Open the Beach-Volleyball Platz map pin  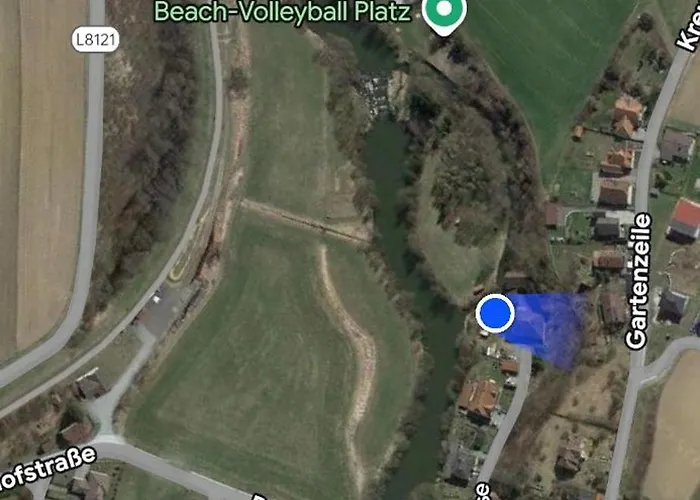pos(445,13)
